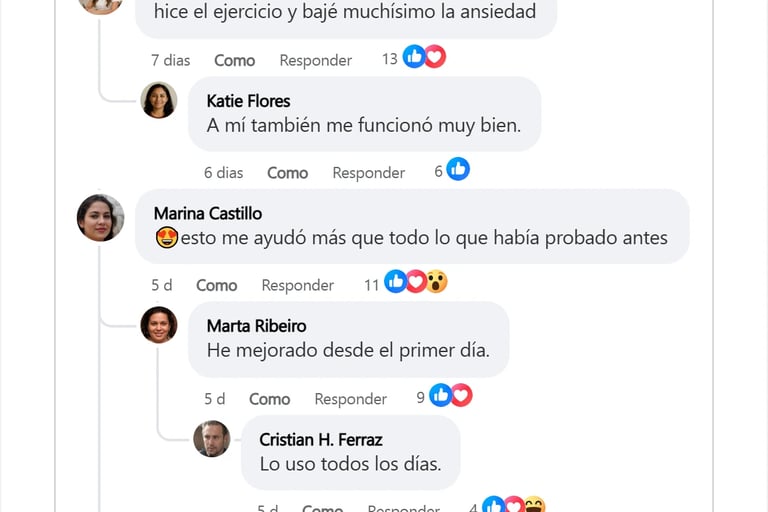Like Katie Flores's comment via Como
The image size is (768, 512).
287,173
